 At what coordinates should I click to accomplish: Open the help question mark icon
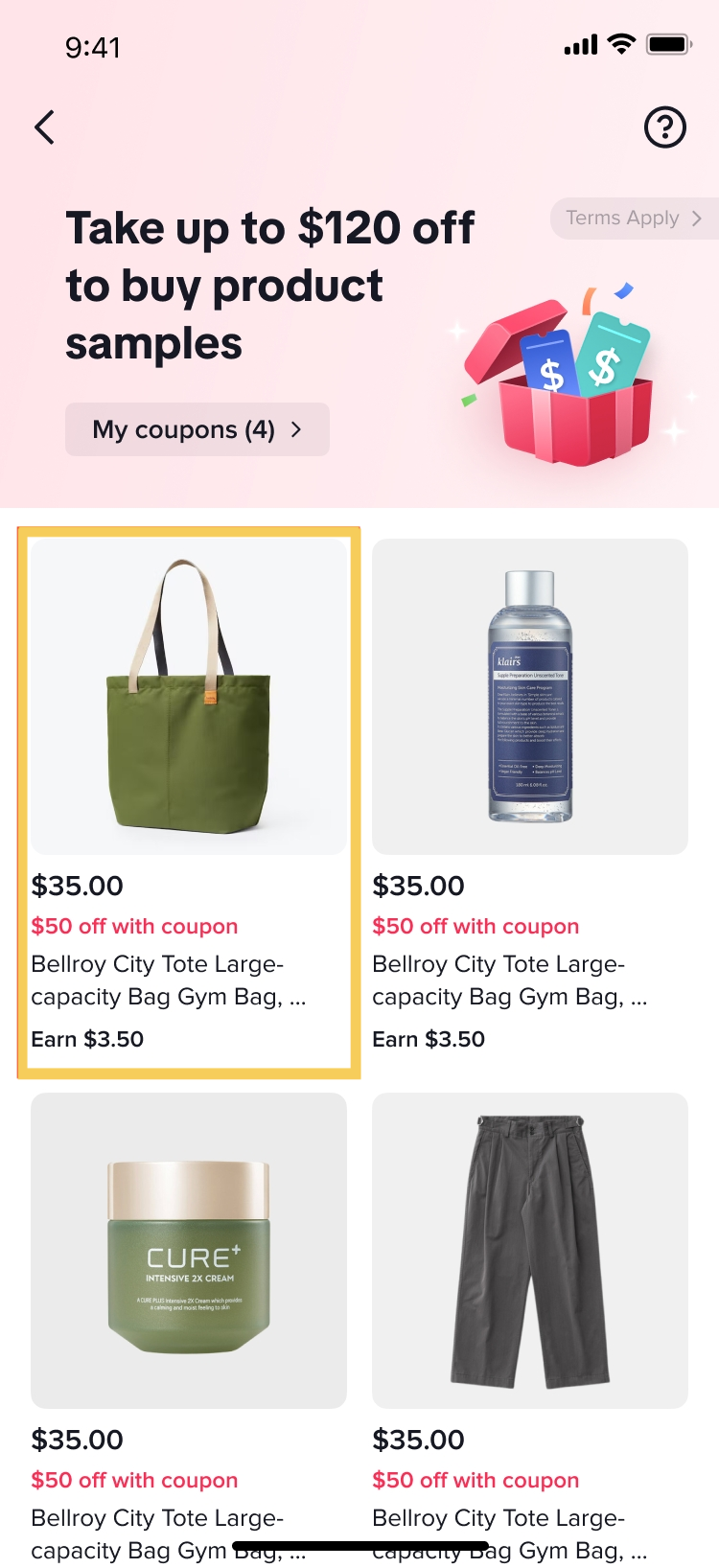click(x=664, y=127)
